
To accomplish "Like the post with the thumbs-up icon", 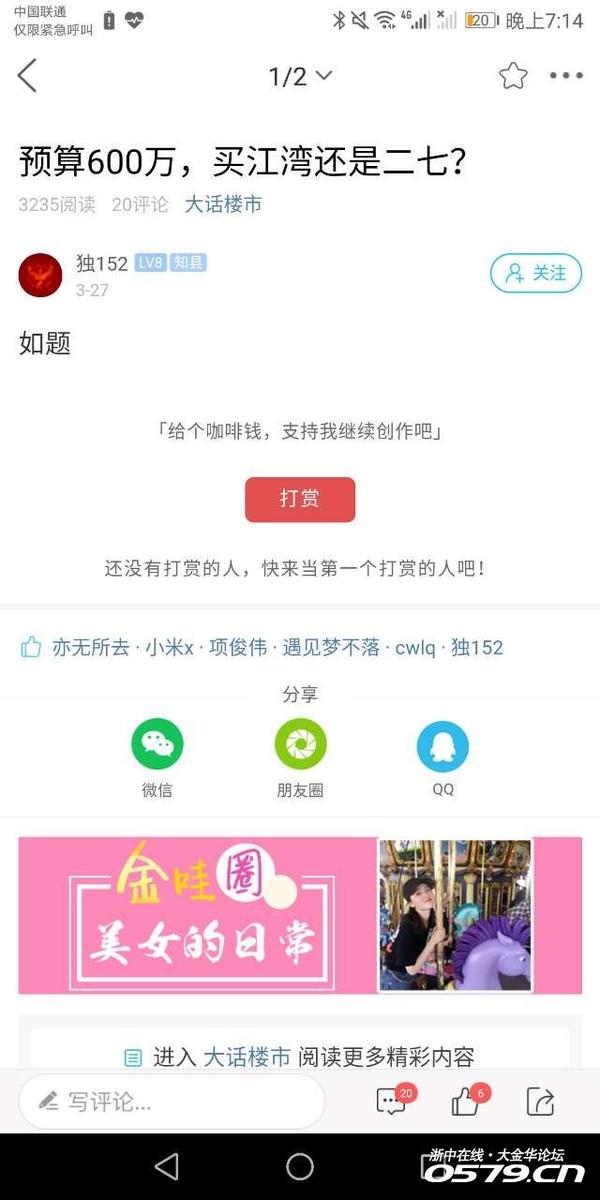I will click(x=465, y=1102).
